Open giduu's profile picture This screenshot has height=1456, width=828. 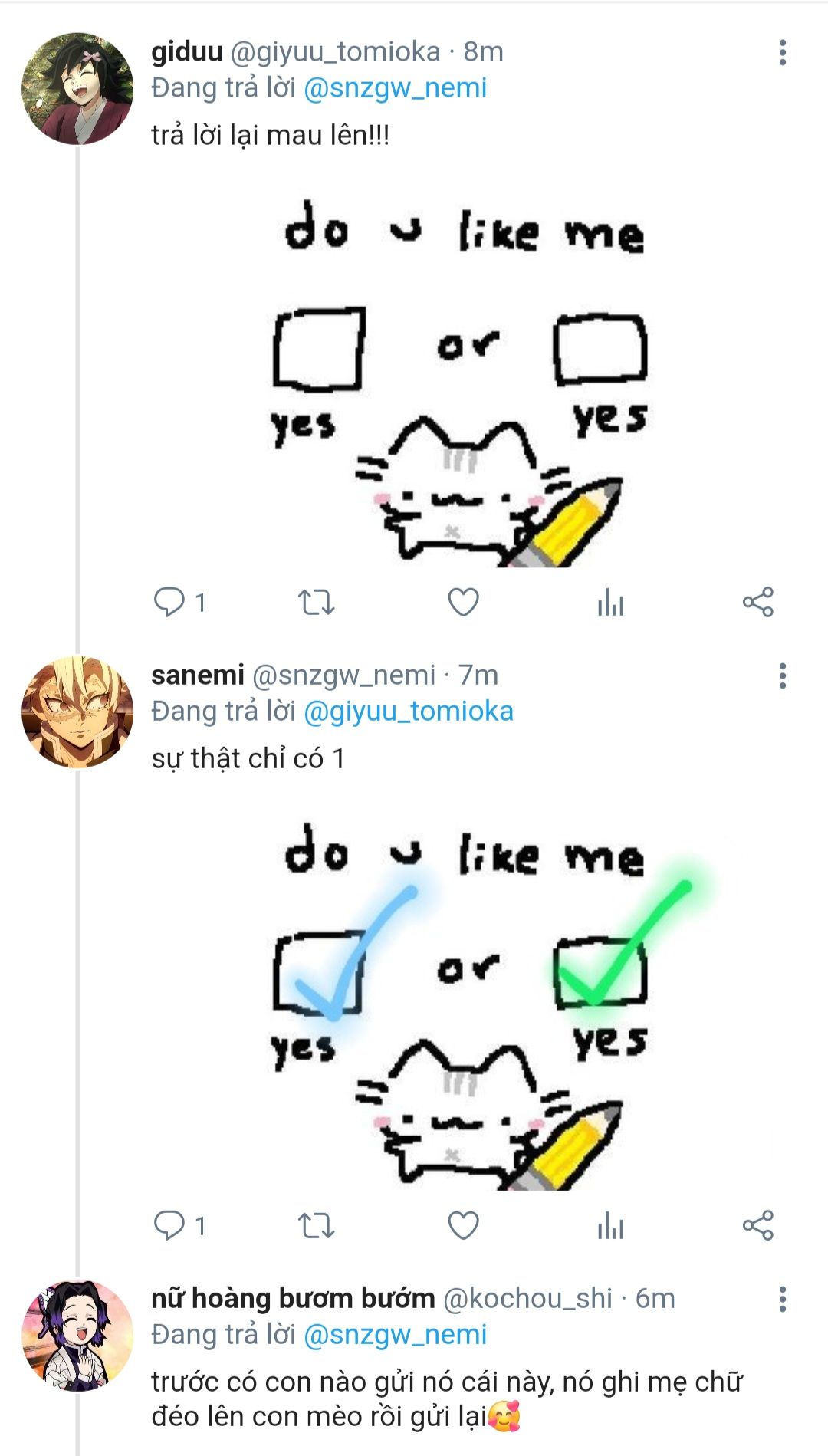click(x=77, y=88)
